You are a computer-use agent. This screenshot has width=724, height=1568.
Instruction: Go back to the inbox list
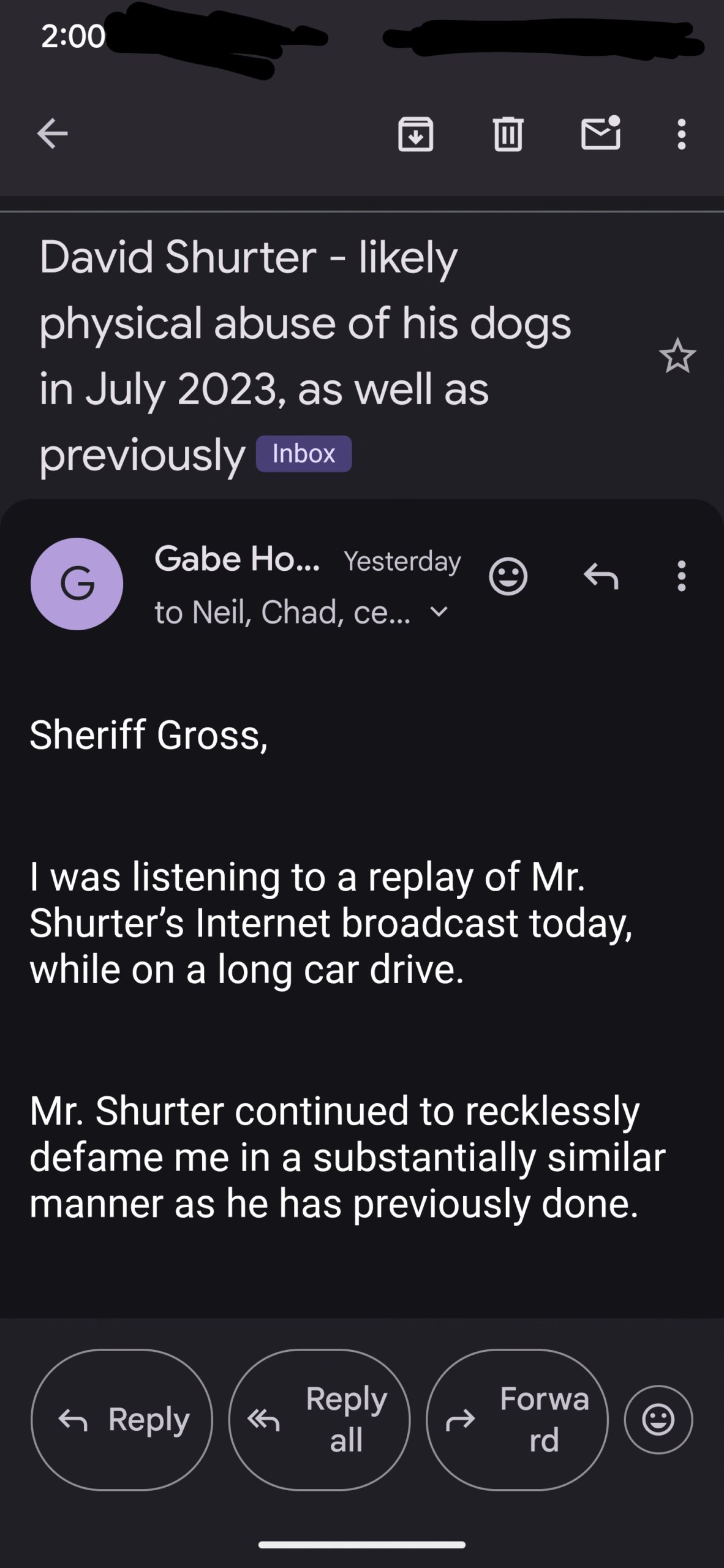tap(52, 134)
